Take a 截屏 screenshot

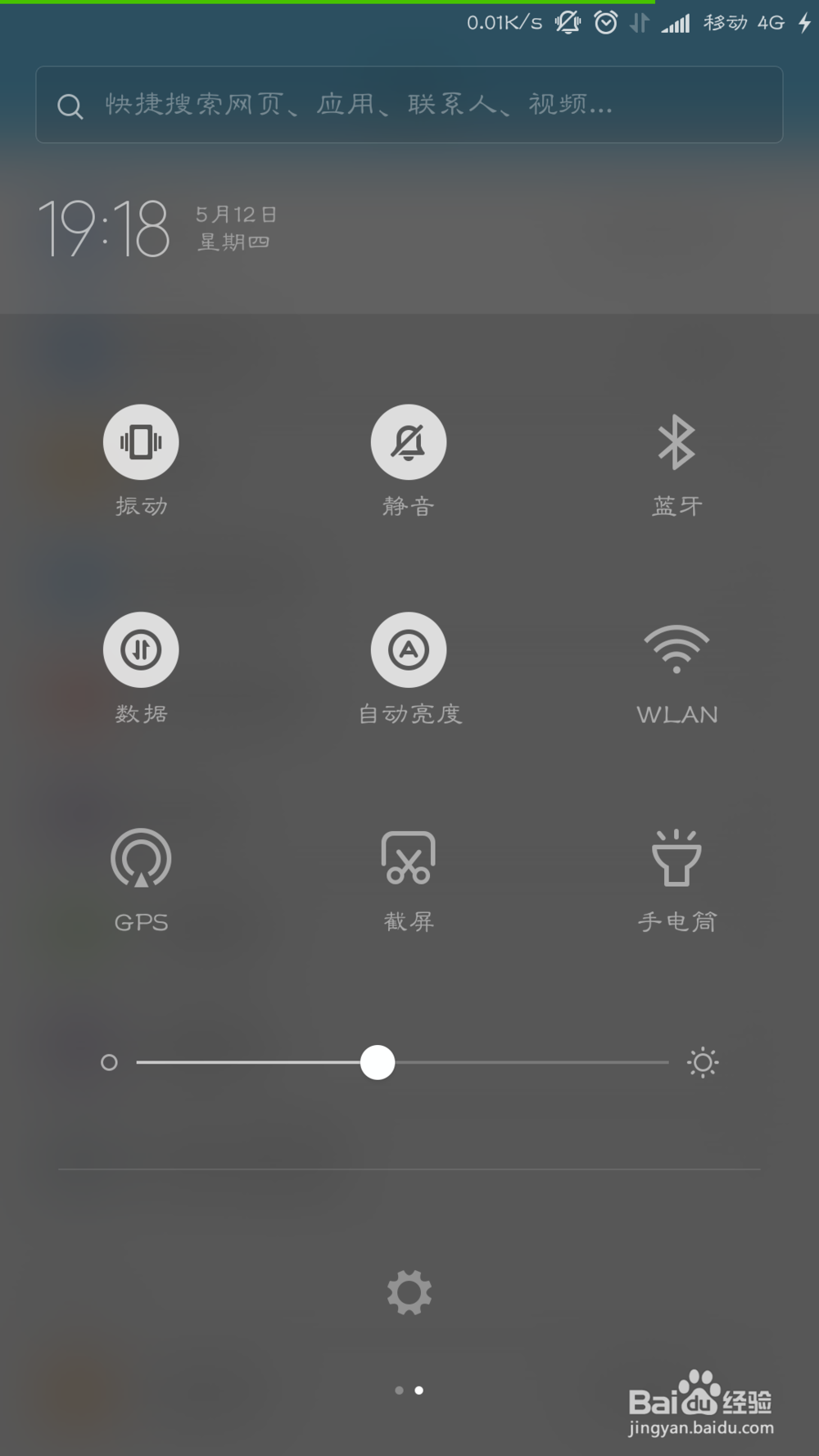(409, 857)
